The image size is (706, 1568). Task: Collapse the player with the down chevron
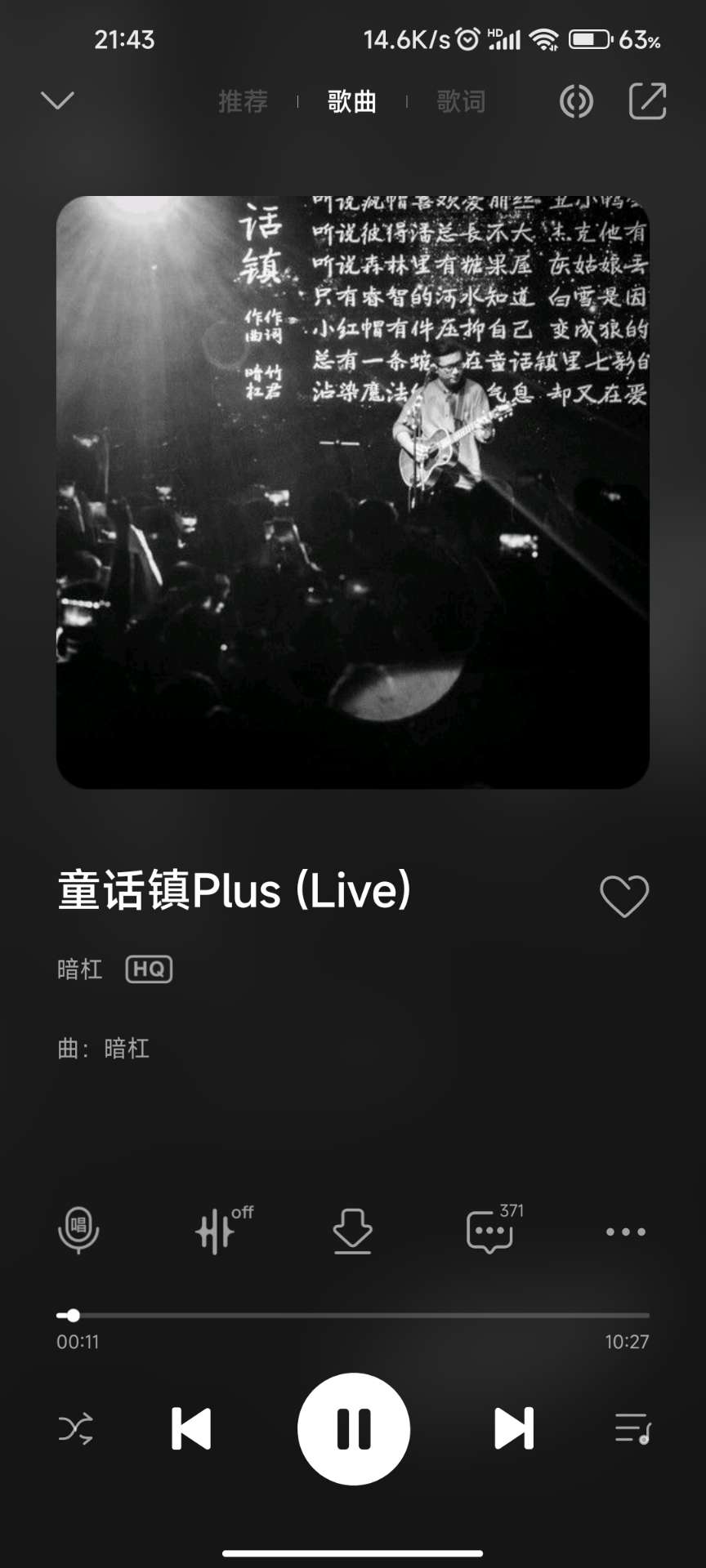pyautogui.click(x=57, y=100)
